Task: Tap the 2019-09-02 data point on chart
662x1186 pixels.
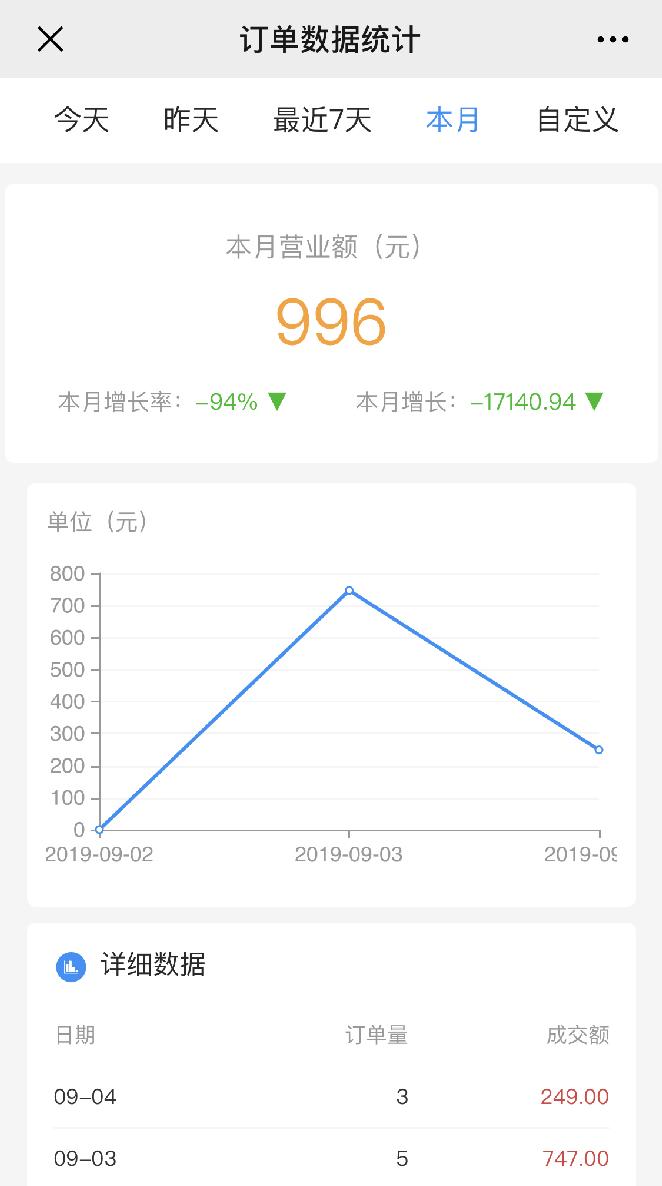Action: [x=99, y=830]
